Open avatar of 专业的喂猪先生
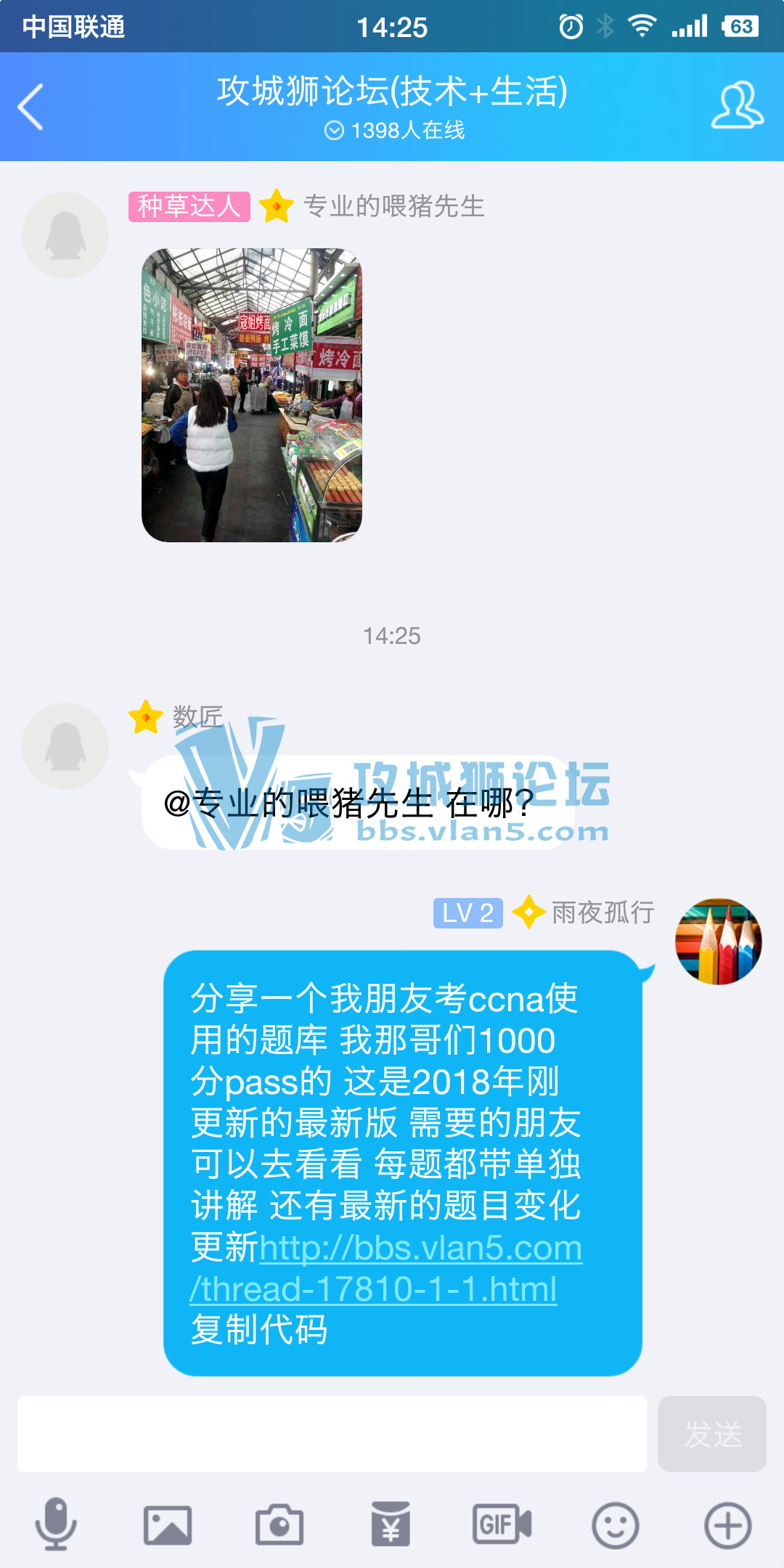The image size is (784, 1568). [65, 235]
